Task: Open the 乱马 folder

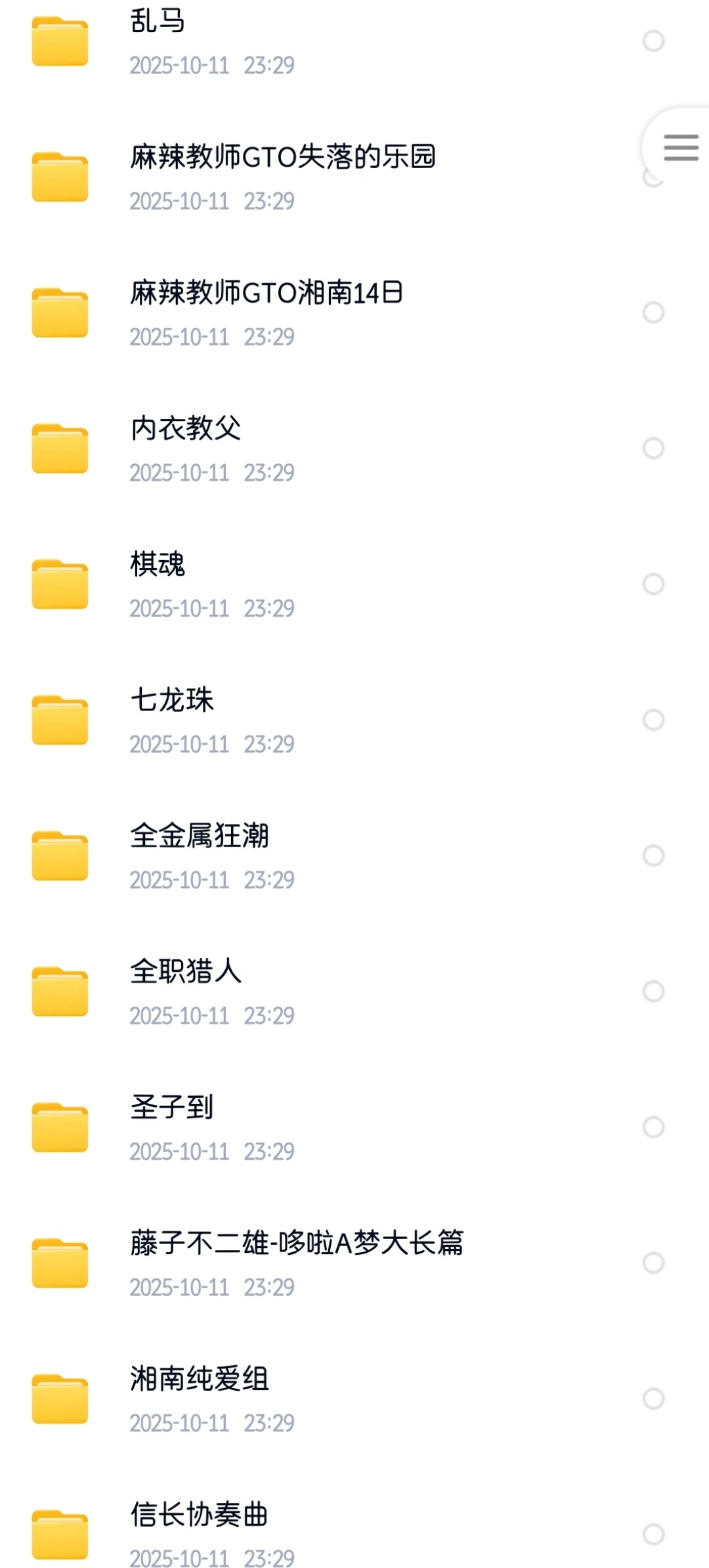Action: click(158, 22)
